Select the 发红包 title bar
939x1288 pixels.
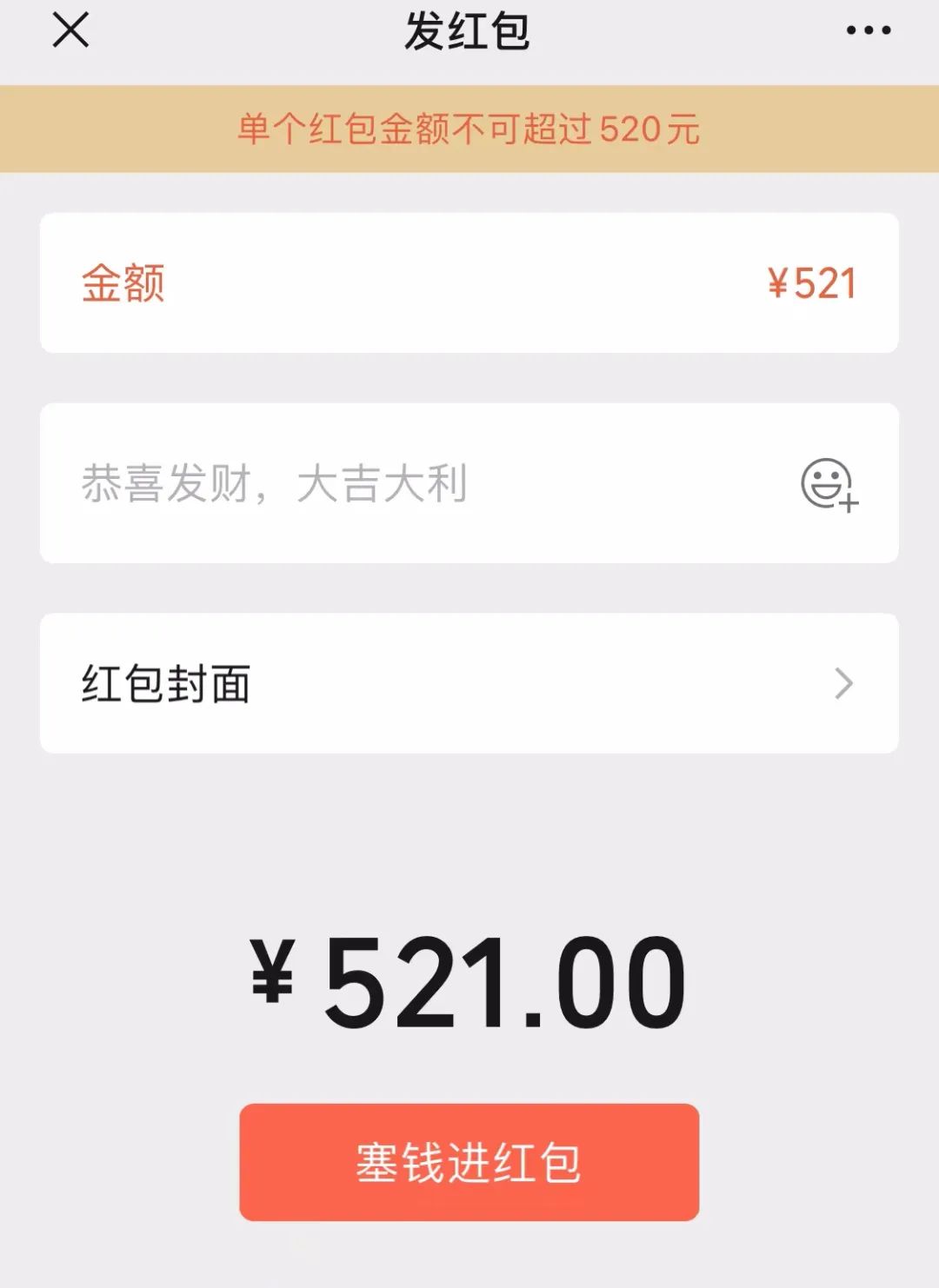click(469, 32)
